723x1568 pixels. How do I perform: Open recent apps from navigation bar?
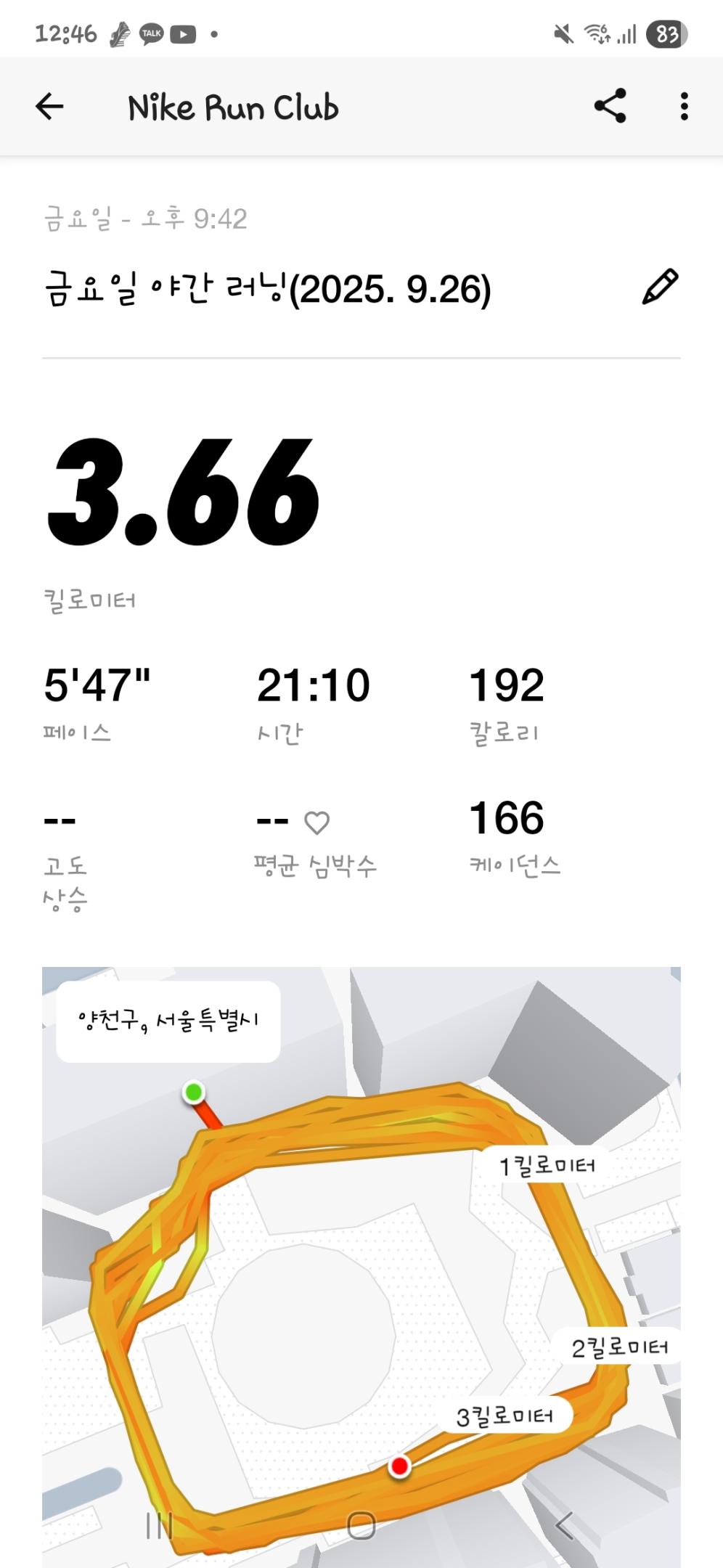tap(159, 1525)
